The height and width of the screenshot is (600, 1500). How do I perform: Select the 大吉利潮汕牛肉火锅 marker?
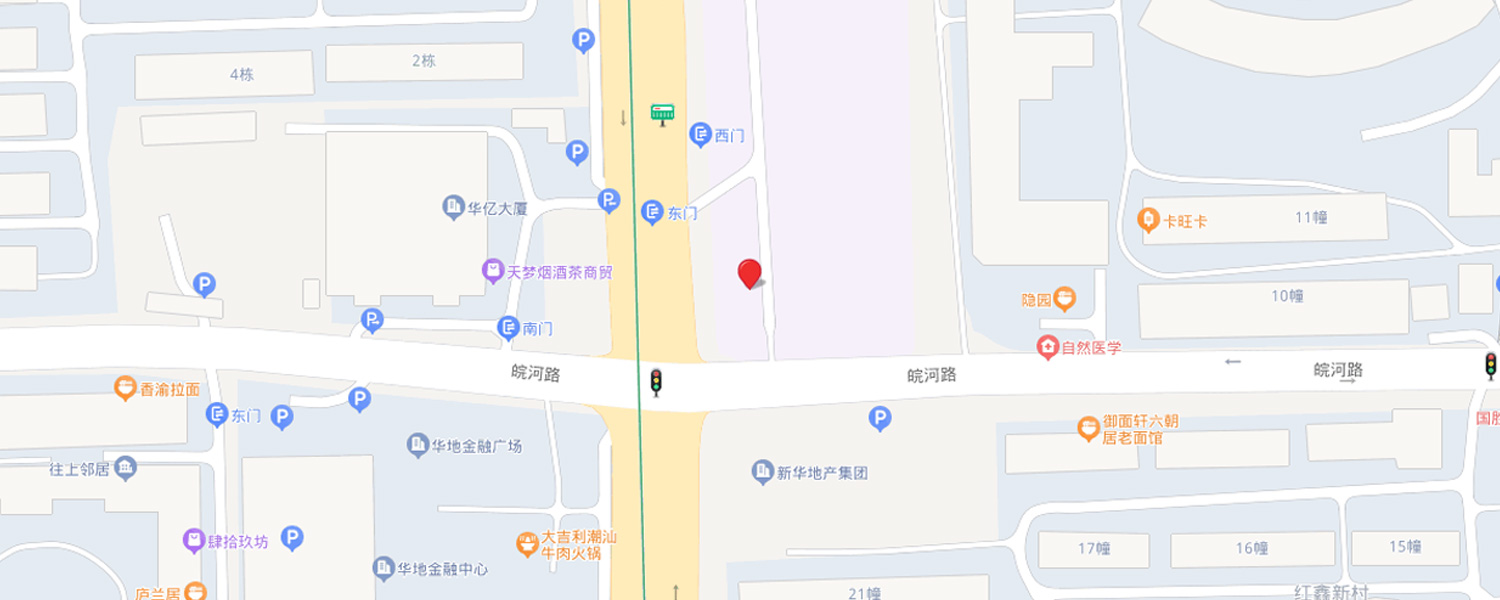[527, 544]
